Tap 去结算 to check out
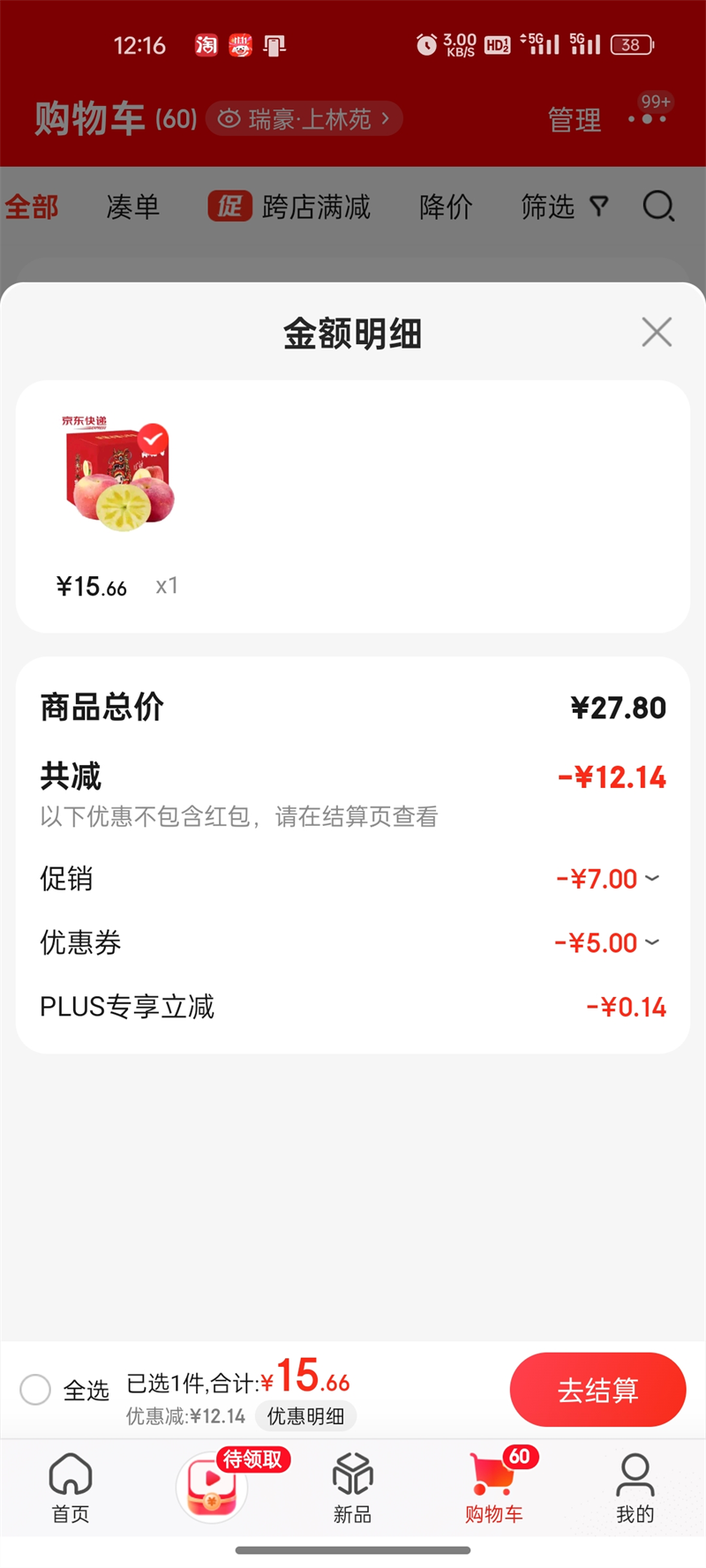This screenshot has width=706, height=1568. [597, 1390]
